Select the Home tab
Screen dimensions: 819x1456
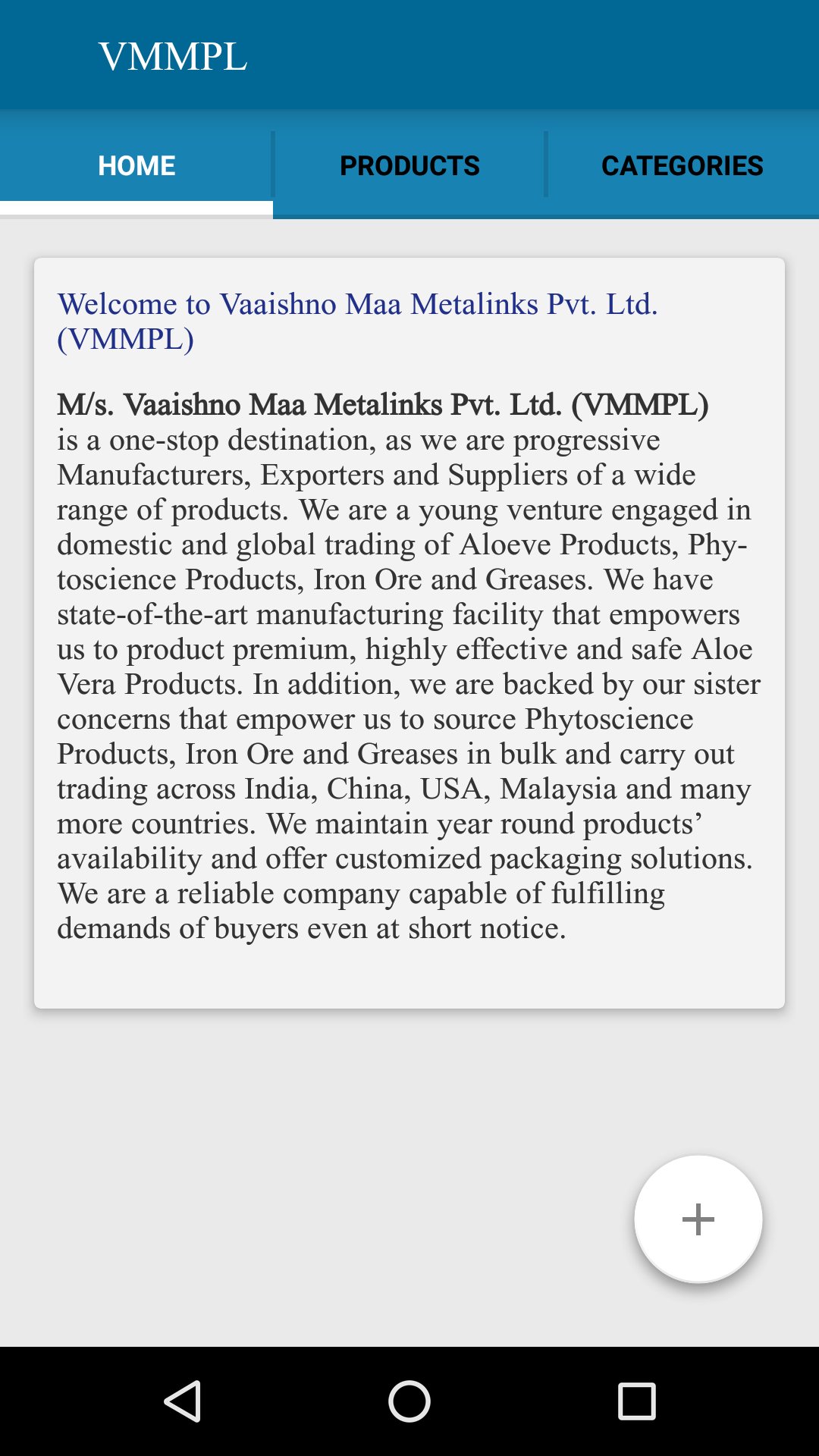tap(136, 165)
